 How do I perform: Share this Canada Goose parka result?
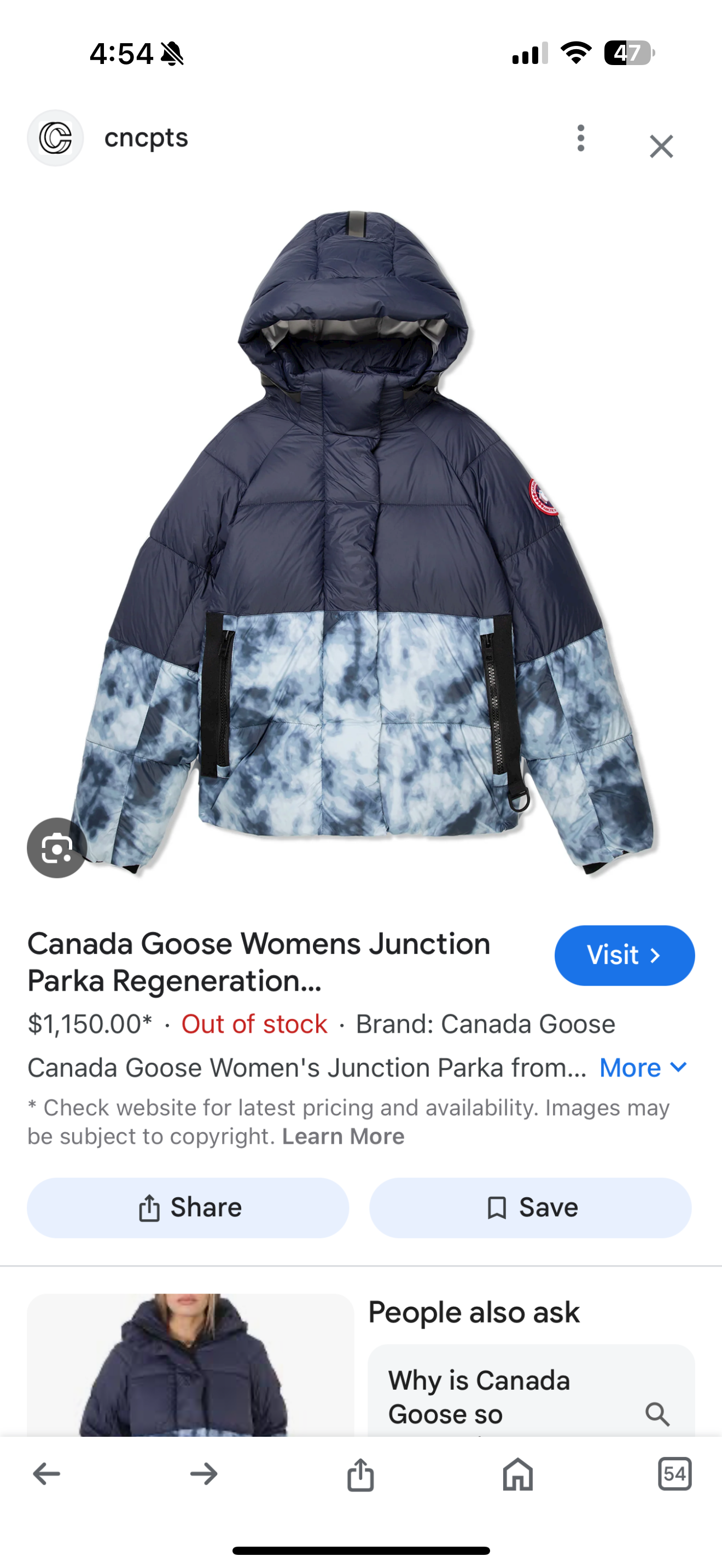coord(188,1208)
